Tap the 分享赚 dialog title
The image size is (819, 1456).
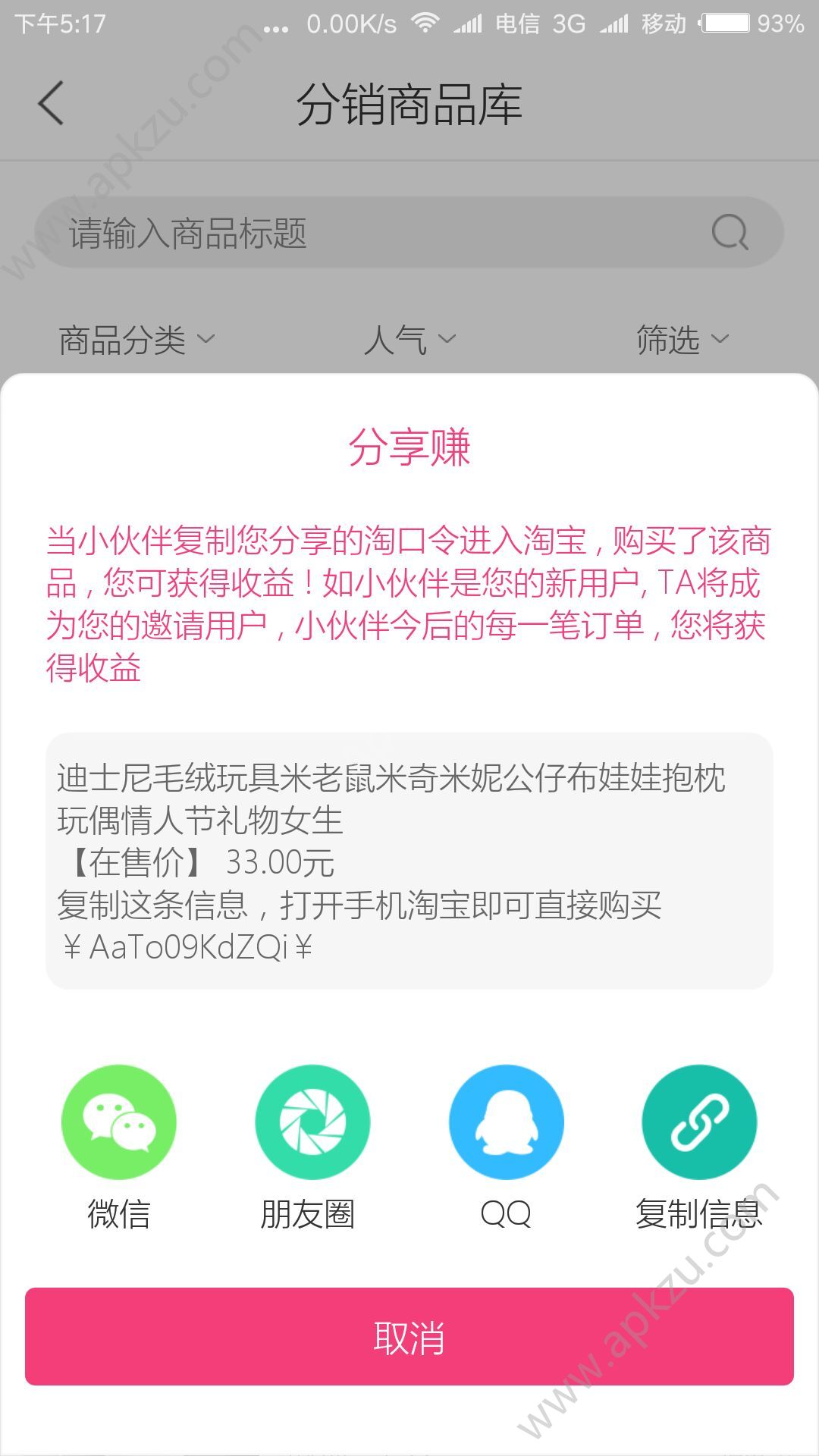tap(409, 447)
